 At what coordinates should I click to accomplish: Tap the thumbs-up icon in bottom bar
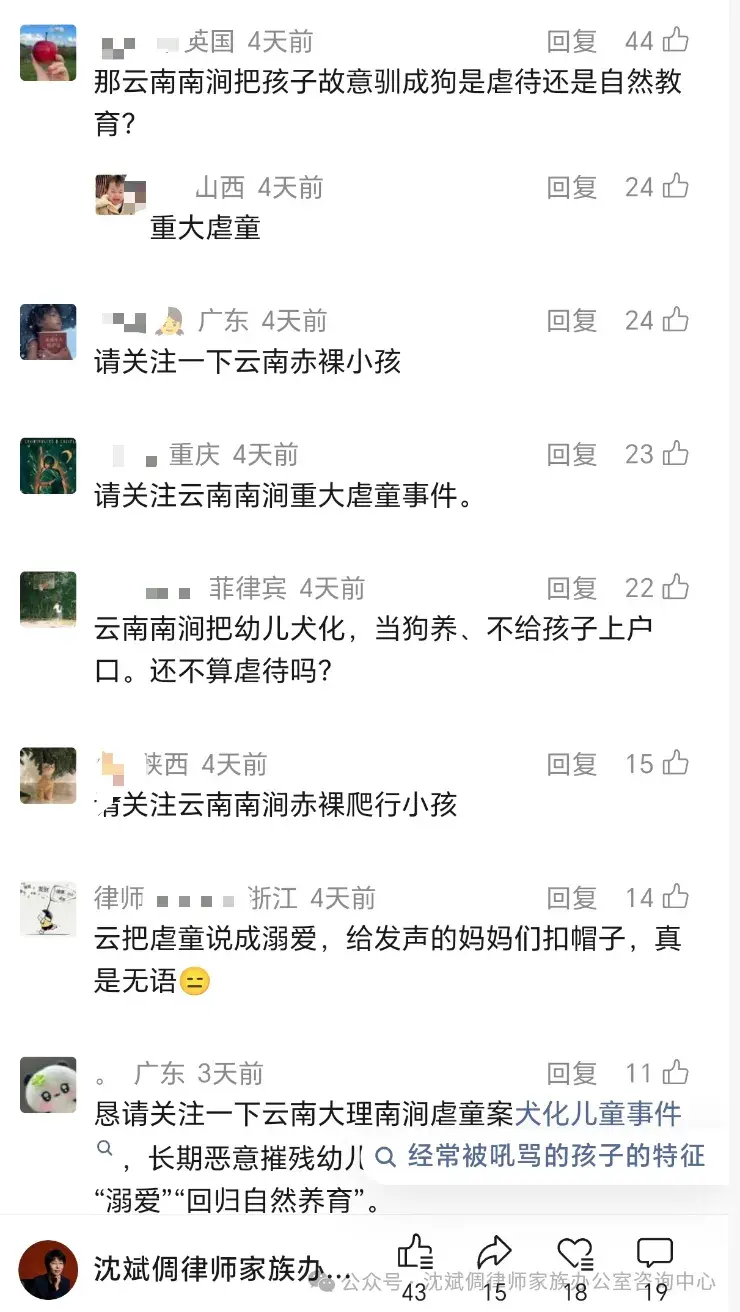[x=414, y=1254]
